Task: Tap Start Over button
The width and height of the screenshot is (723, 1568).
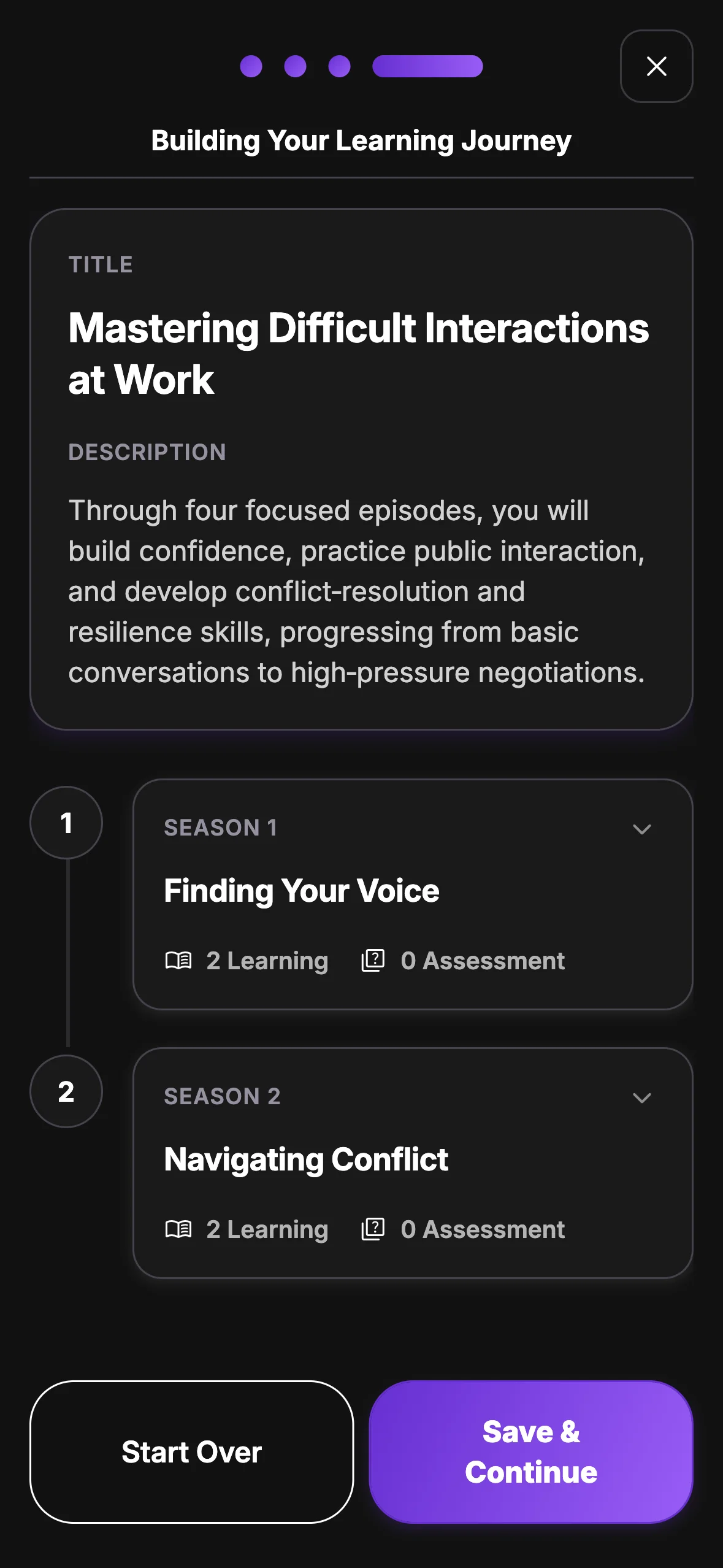Action: (x=192, y=1452)
